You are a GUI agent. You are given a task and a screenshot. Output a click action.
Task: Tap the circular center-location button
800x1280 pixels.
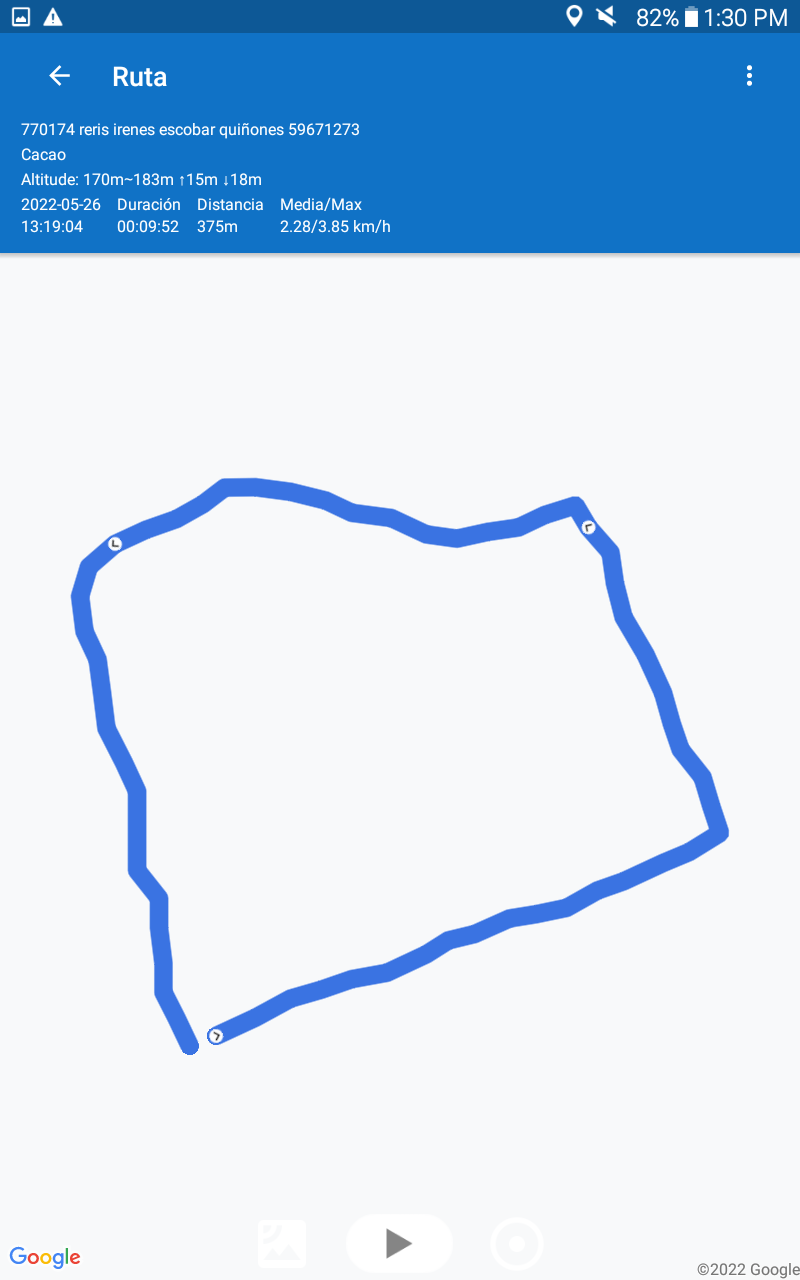coord(517,1244)
